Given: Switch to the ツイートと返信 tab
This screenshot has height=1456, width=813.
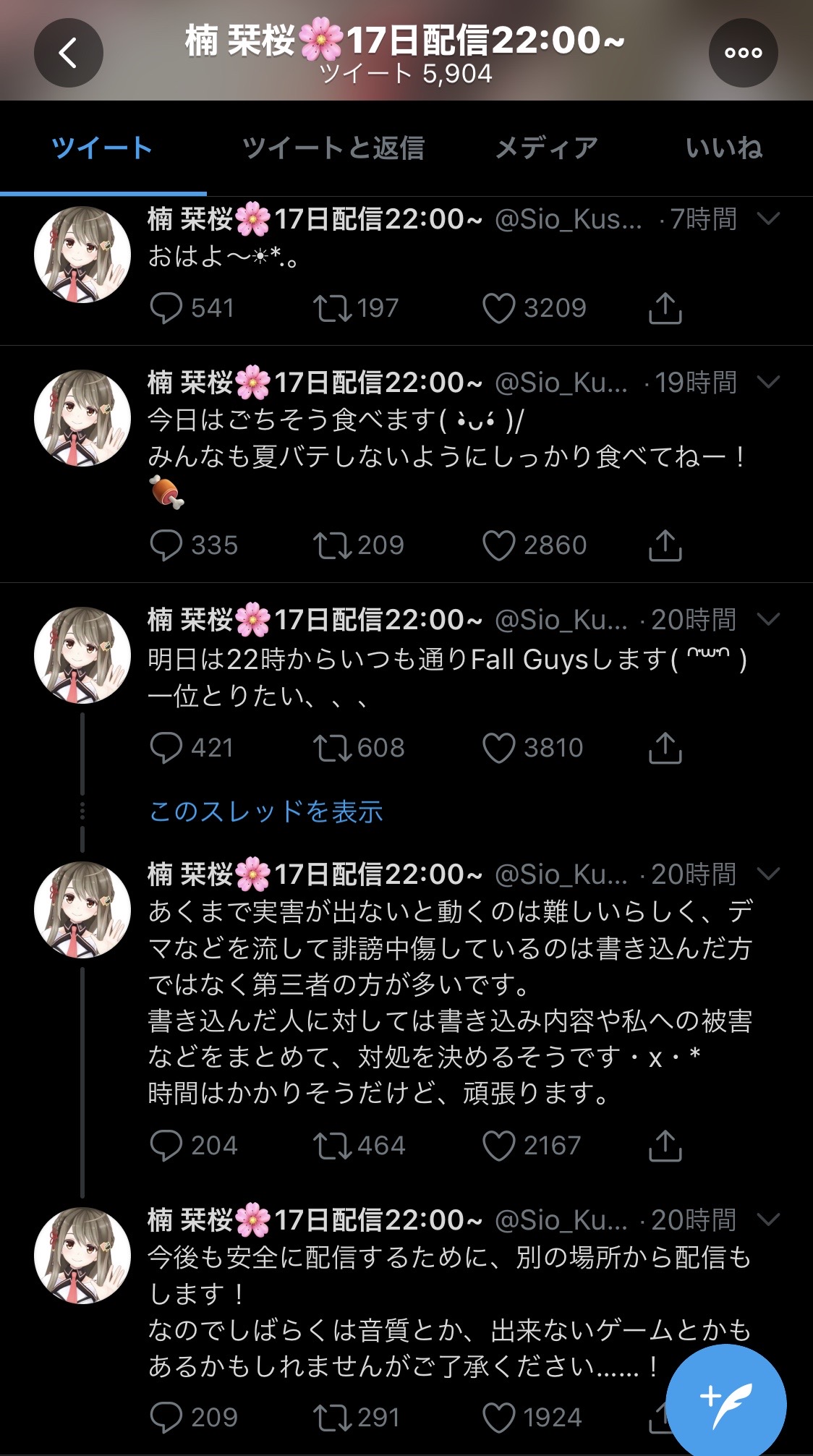Looking at the screenshot, I should tap(333, 148).
